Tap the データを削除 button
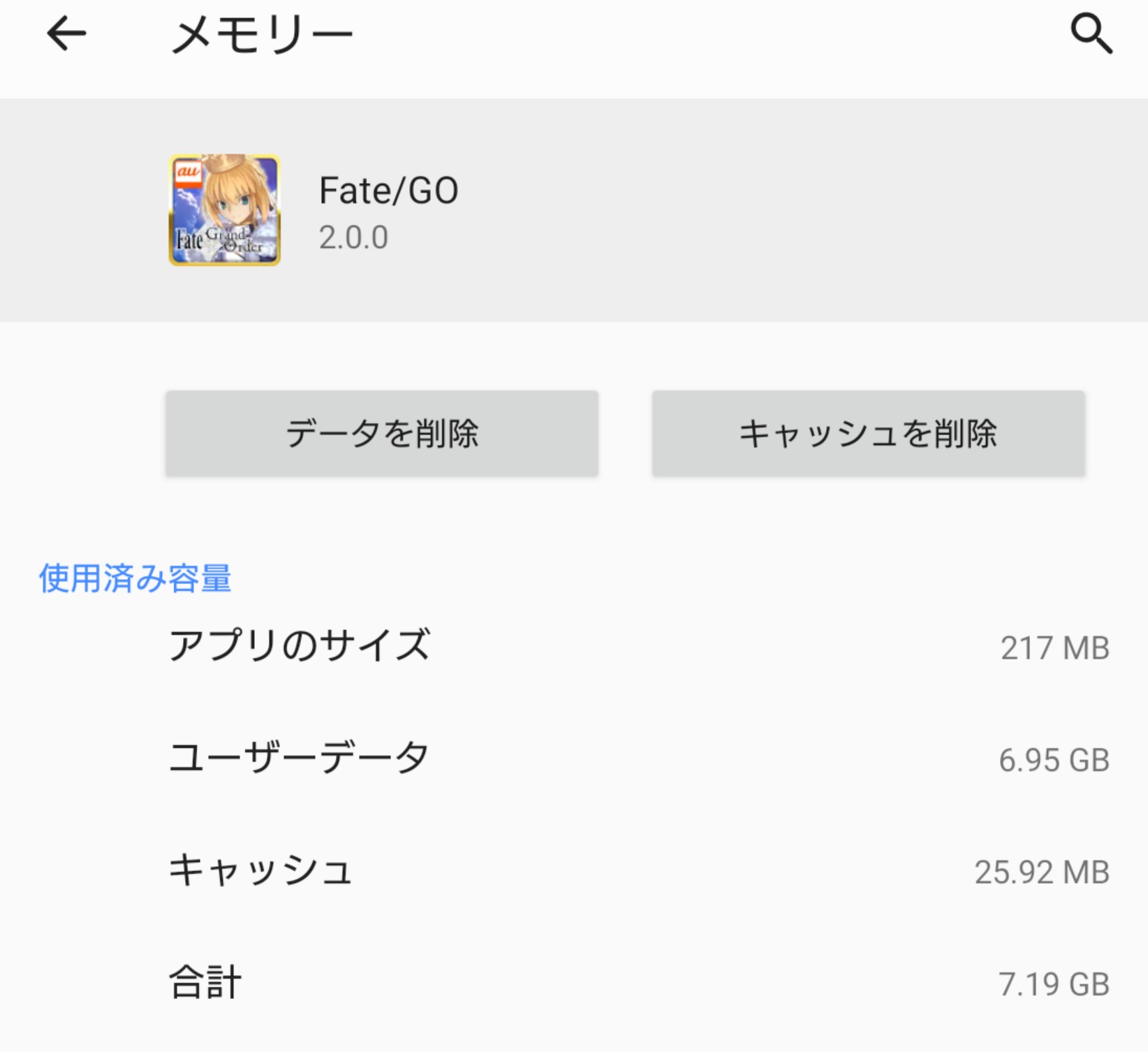 tap(382, 434)
